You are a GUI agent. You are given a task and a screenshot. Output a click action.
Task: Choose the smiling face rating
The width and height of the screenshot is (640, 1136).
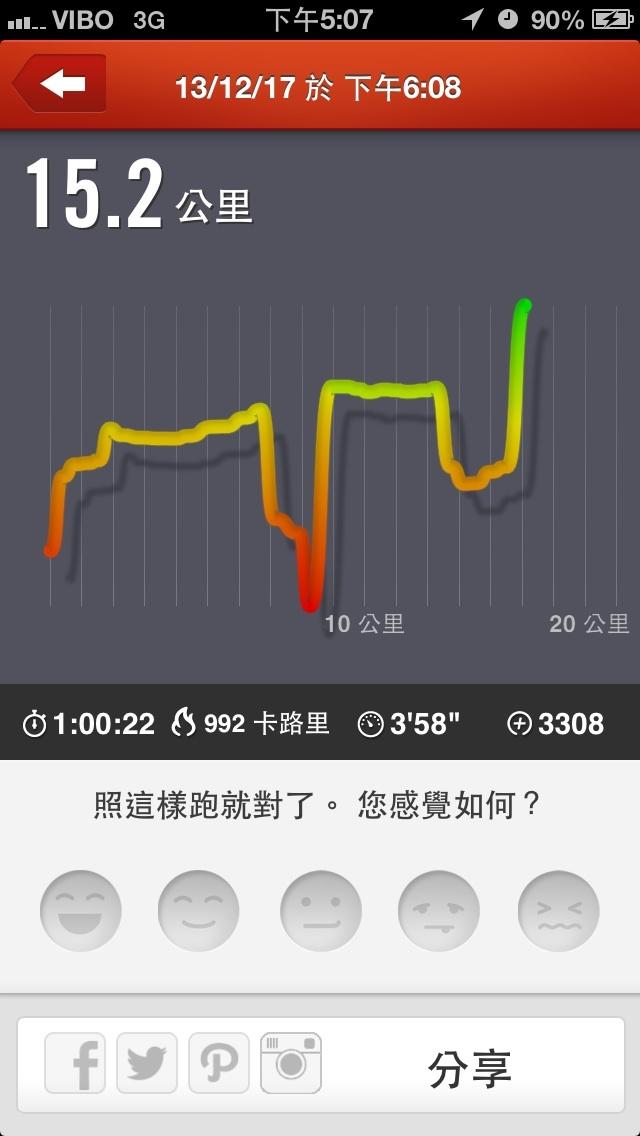pyautogui.click(x=199, y=910)
